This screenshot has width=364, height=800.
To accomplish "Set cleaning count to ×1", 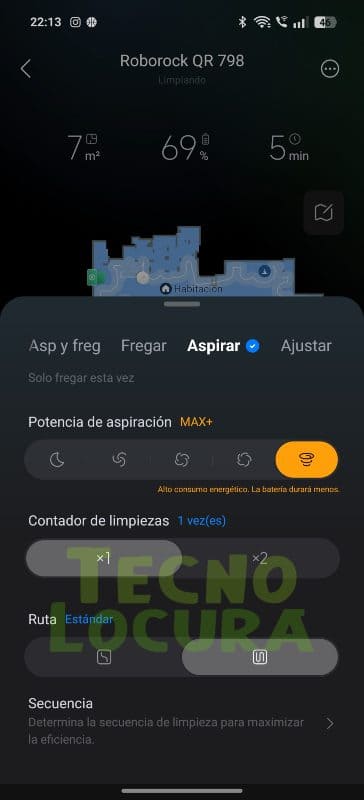I will pos(104,558).
